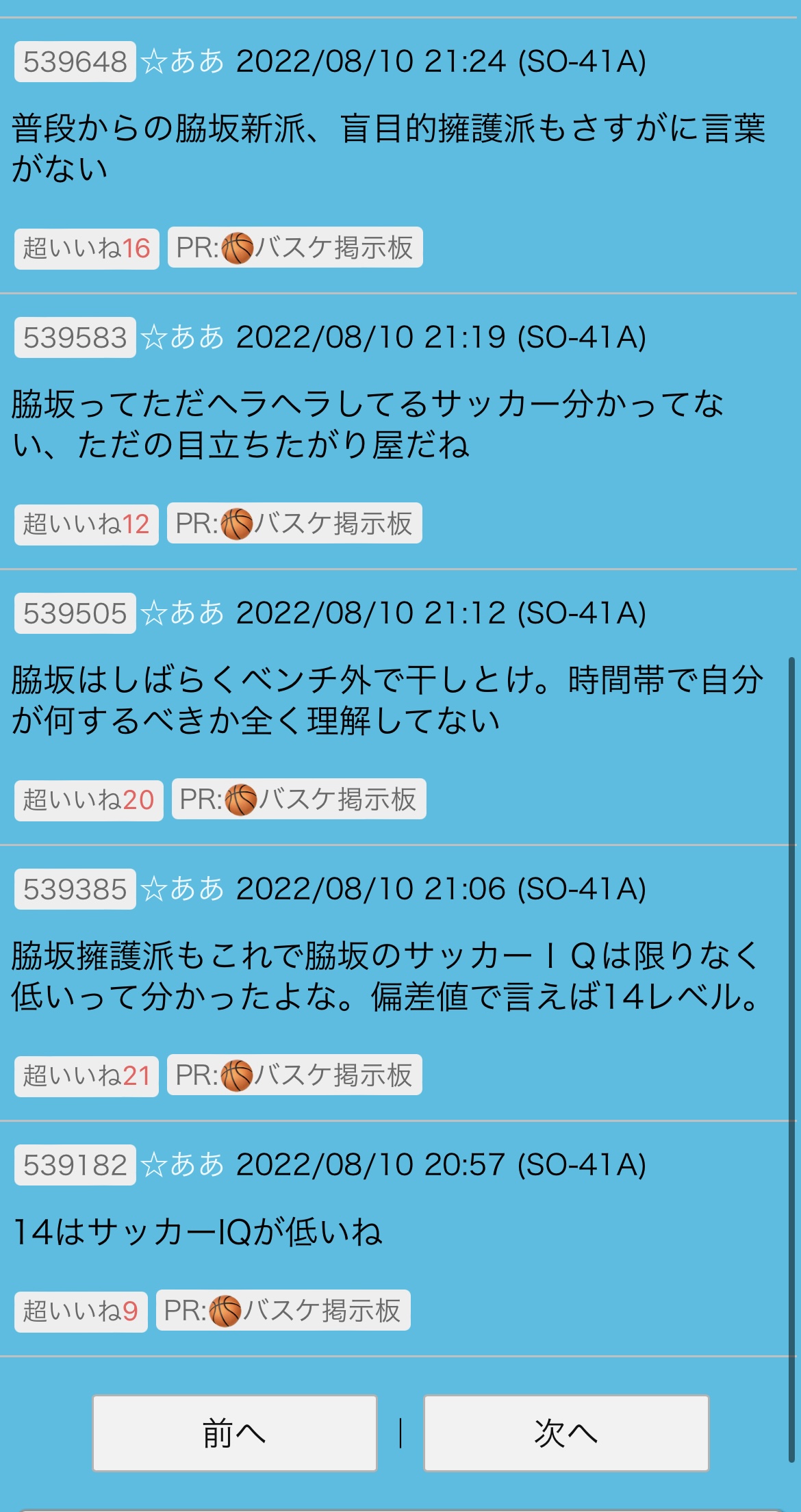The image size is (801, 1512).
Task: Go to next page with 次へ
Action: point(566,1433)
